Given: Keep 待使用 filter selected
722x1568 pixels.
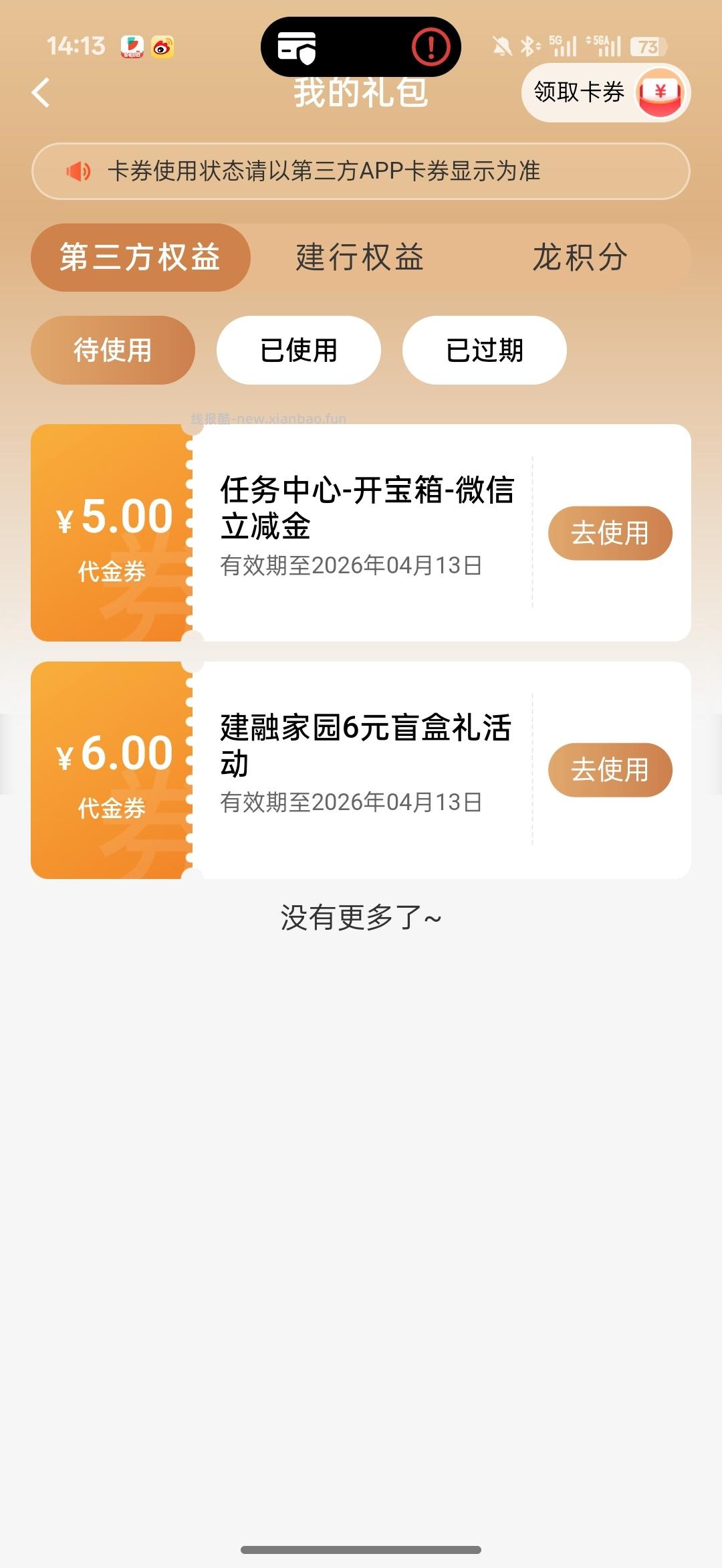Looking at the screenshot, I should point(112,350).
